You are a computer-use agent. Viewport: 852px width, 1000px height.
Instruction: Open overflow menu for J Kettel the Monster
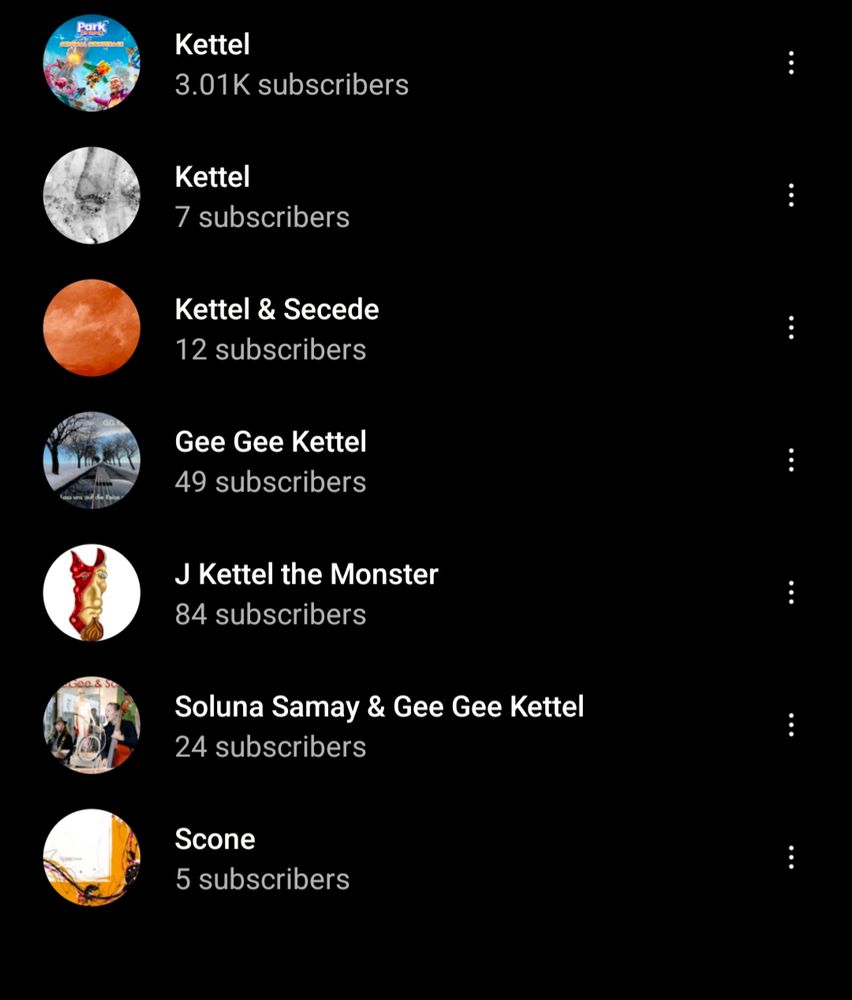tap(791, 592)
